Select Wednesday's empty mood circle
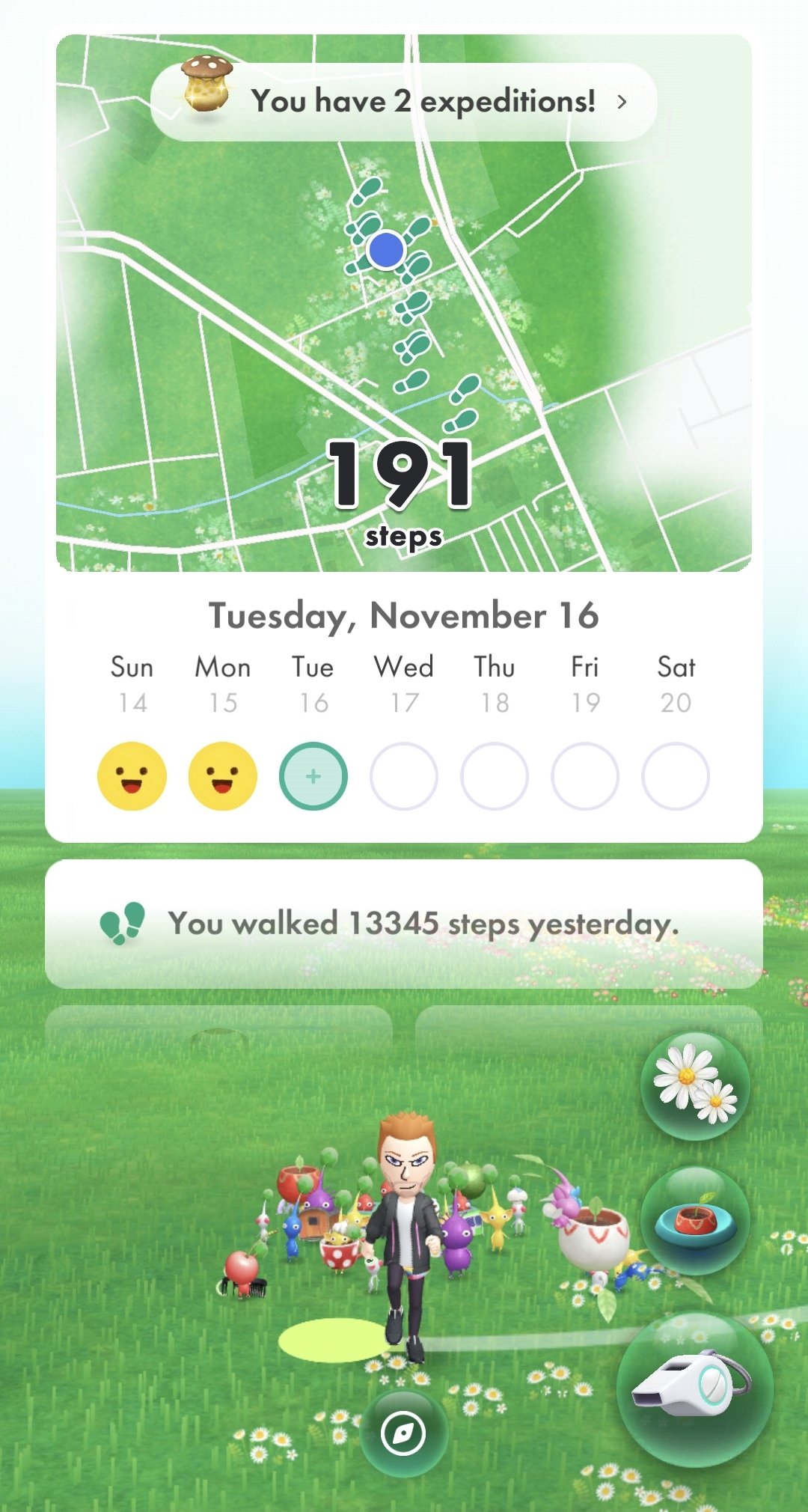Screen dimensions: 808x1512 [x=404, y=776]
